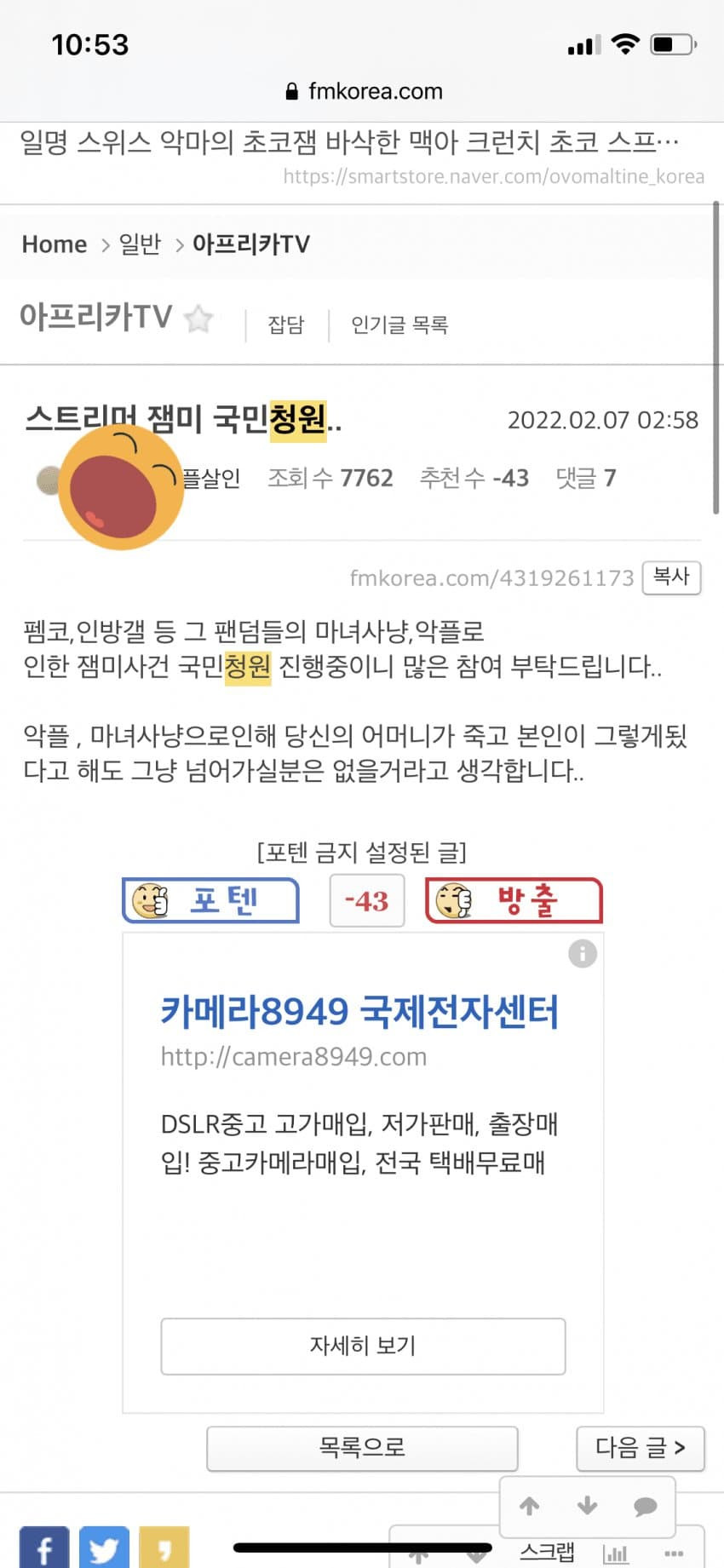Switch to the 잡담 tab
This screenshot has height=1568, width=724.
(285, 325)
